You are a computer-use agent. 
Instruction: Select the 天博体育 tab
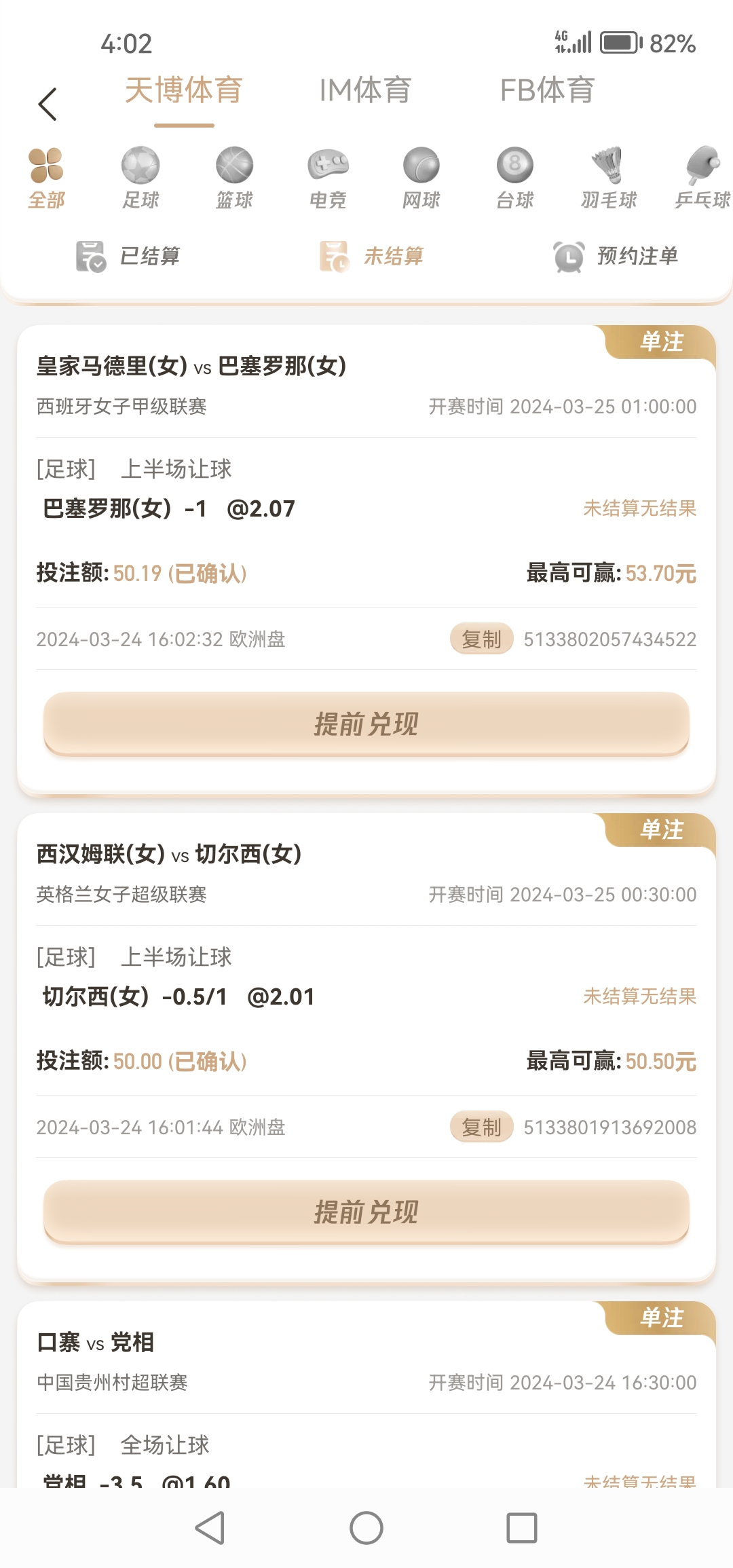[x=184, y=91]
